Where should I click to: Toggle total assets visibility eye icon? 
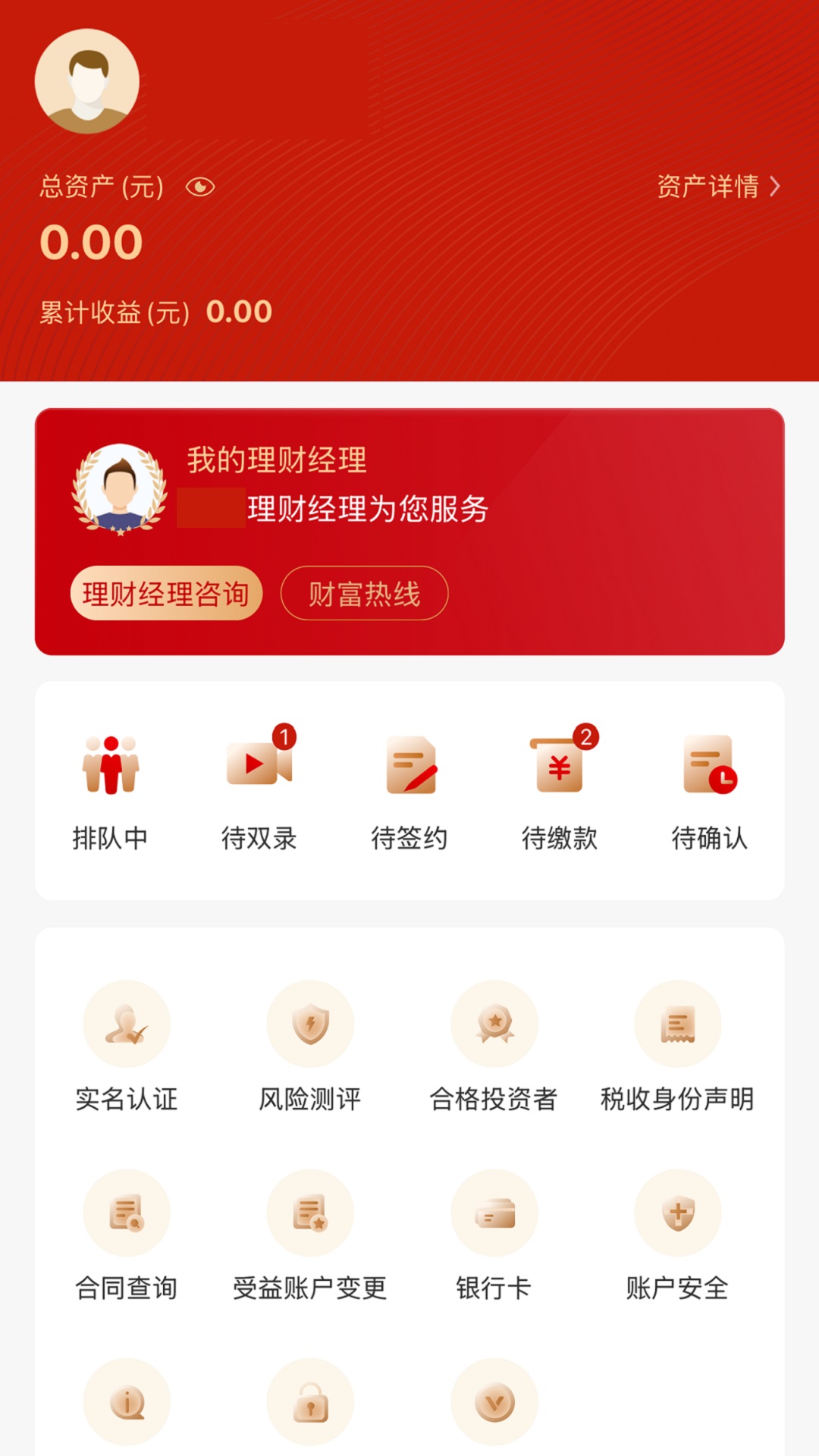point(200,187)
